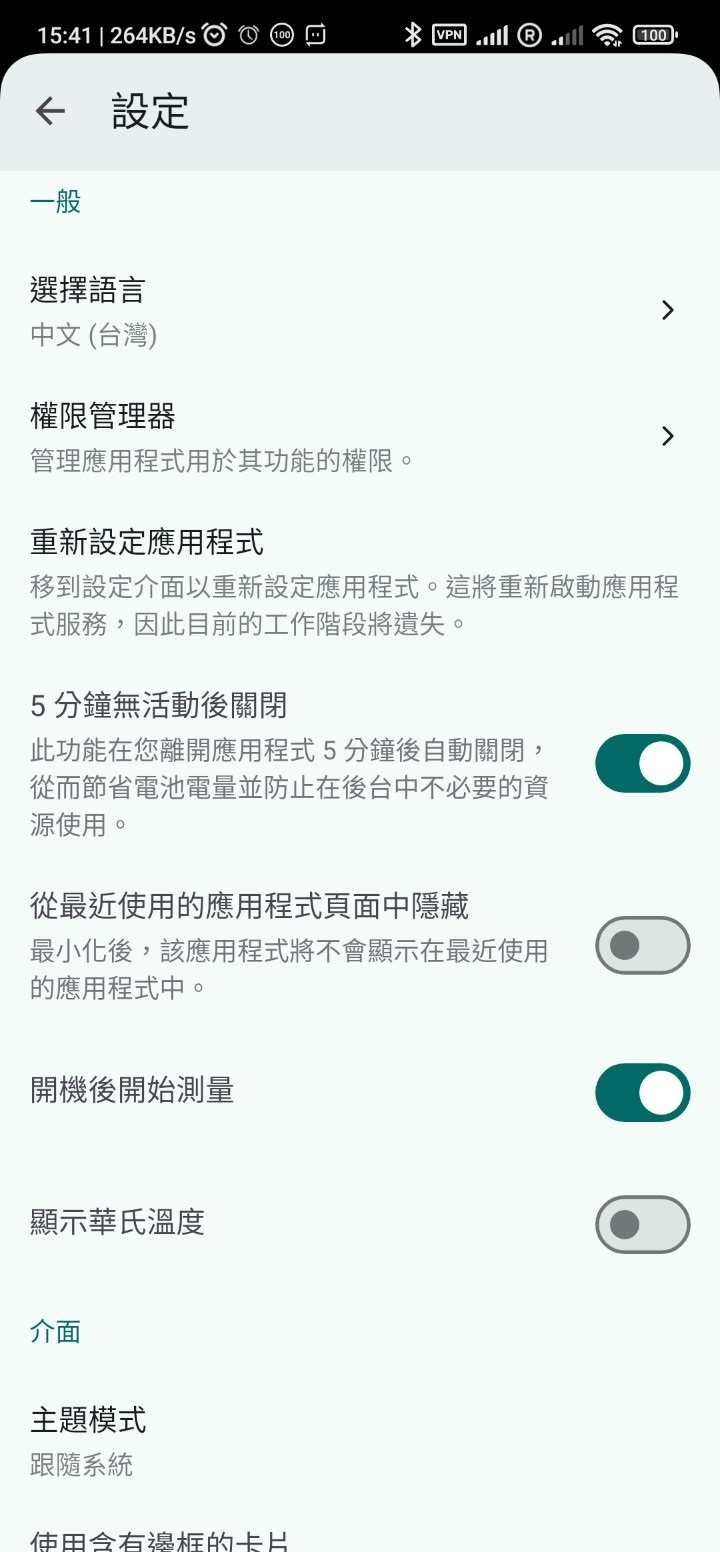The width and height of the screenshot is (720, 1552).
Task: Tap the battery level indicator
Action: click(x=653, y=35)
